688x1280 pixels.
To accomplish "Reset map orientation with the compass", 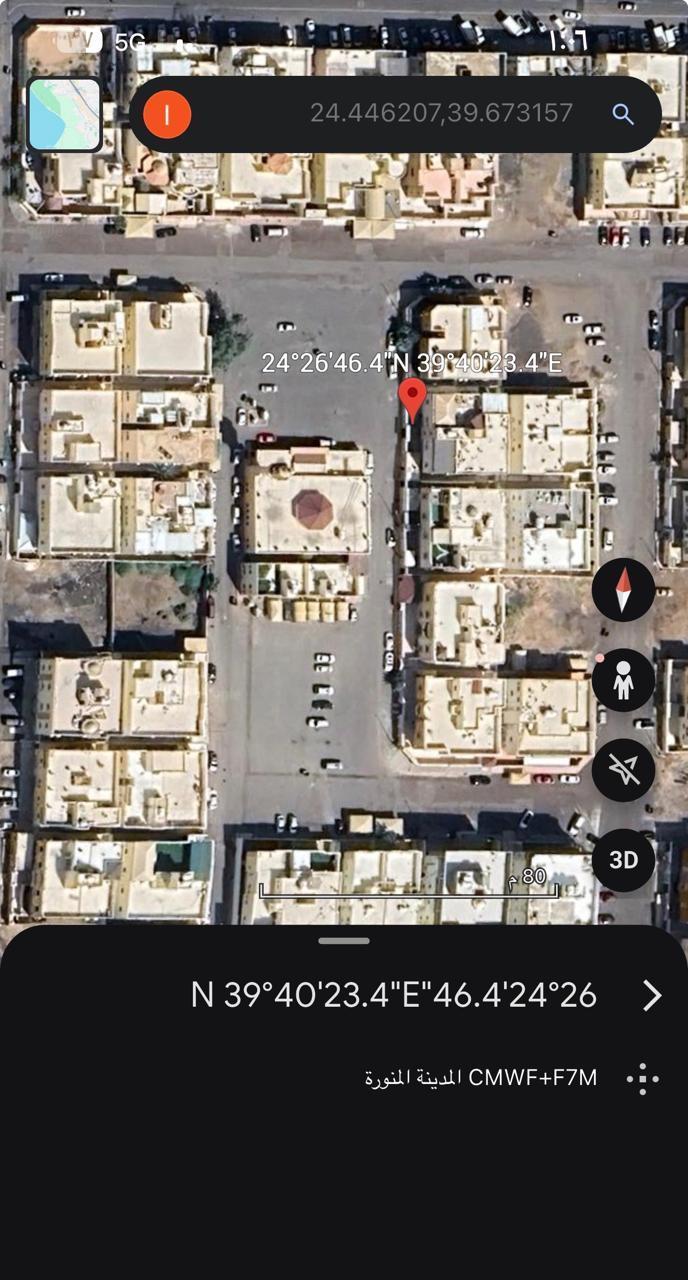I will coord(623,590).
